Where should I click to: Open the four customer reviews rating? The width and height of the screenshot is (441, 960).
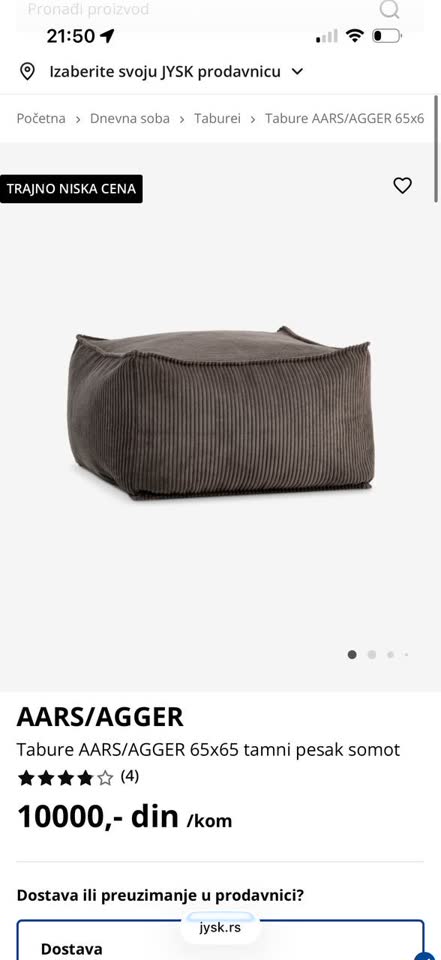pos(78,778)
